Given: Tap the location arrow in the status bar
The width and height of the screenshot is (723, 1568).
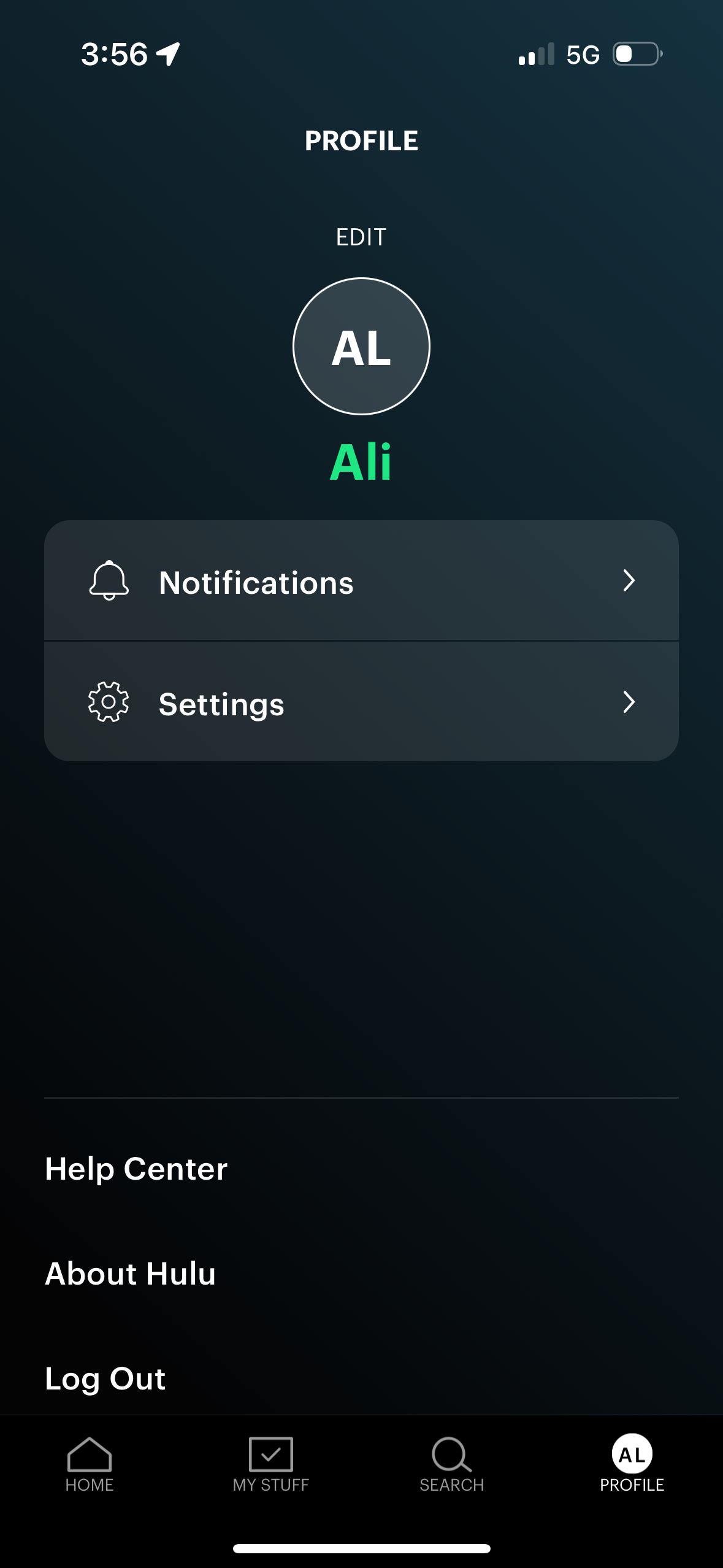Looking at the screenshot, I should (x=167, y=54).
